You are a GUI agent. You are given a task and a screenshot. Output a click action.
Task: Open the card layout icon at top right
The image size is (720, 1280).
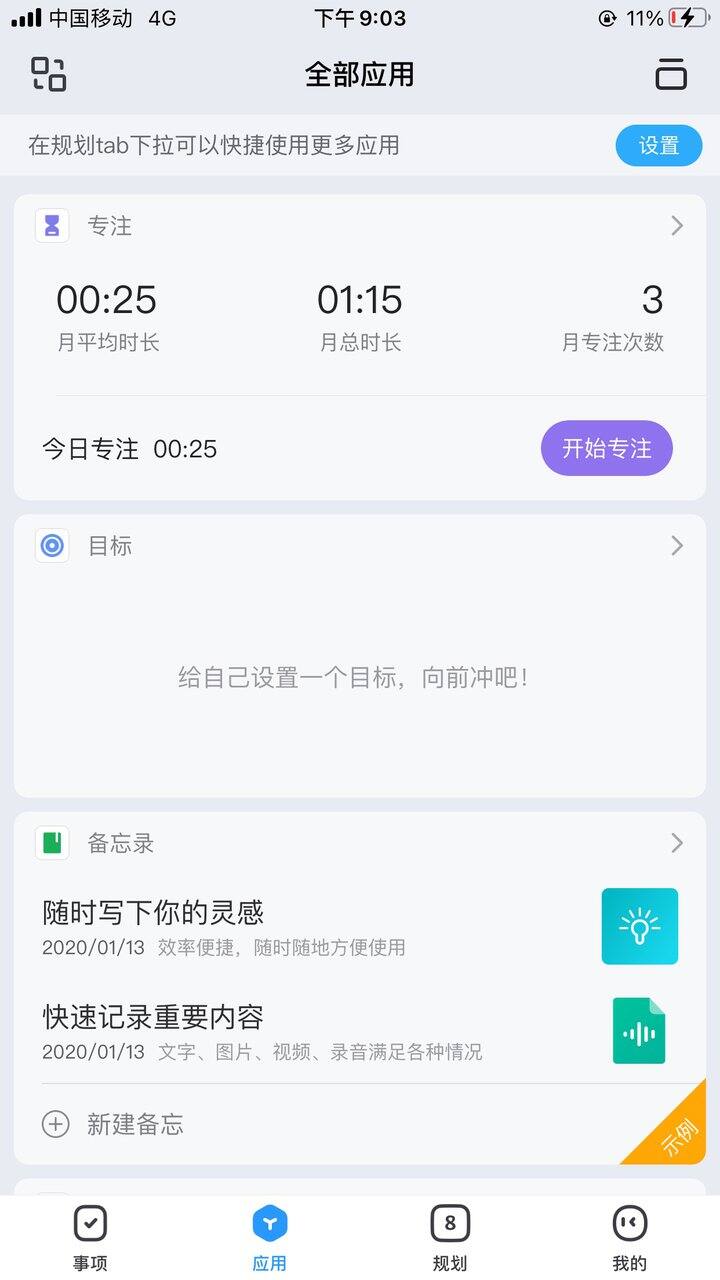tap(671, 75)
